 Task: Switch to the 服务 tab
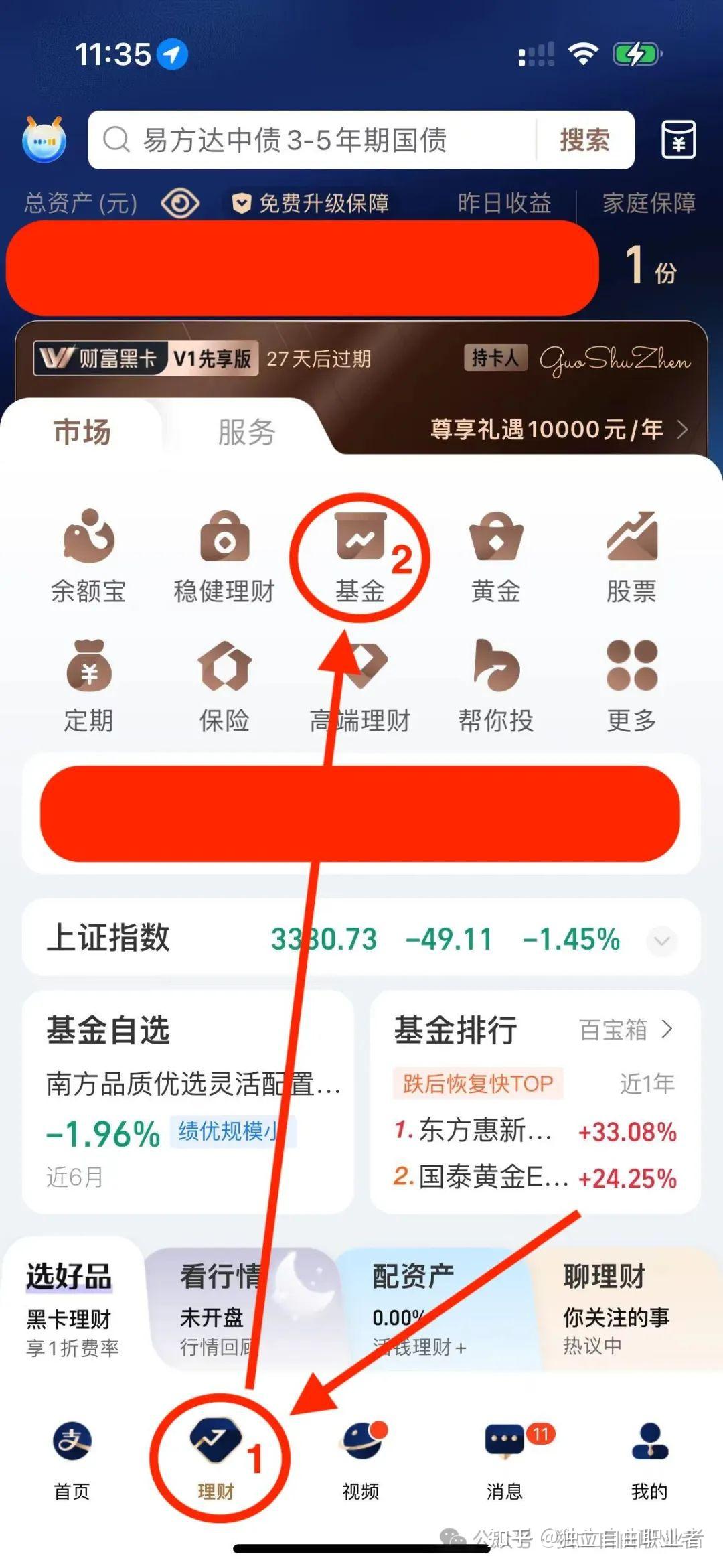point(246,432)
